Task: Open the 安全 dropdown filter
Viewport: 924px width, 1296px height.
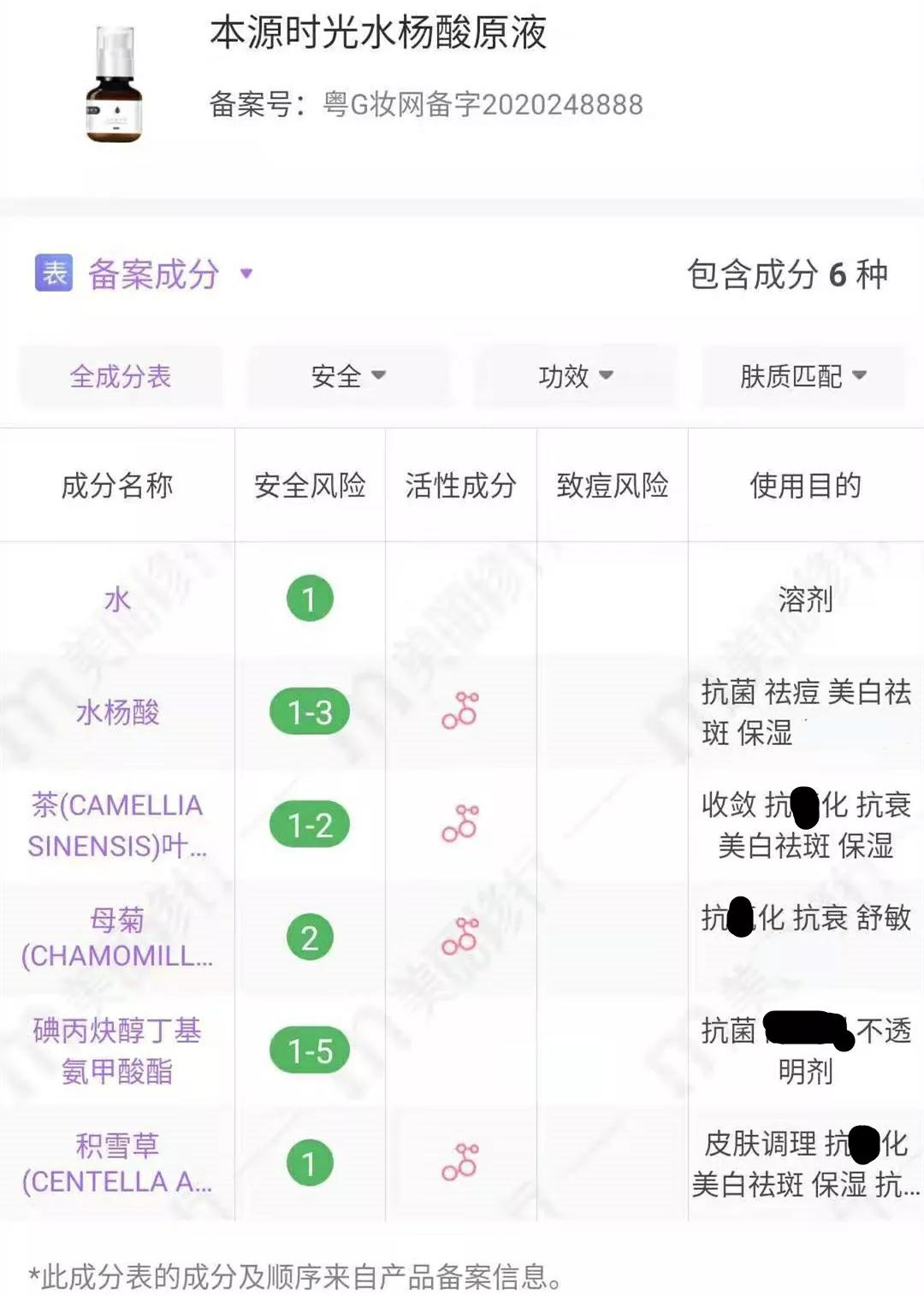Action: (x=348, y=376)
